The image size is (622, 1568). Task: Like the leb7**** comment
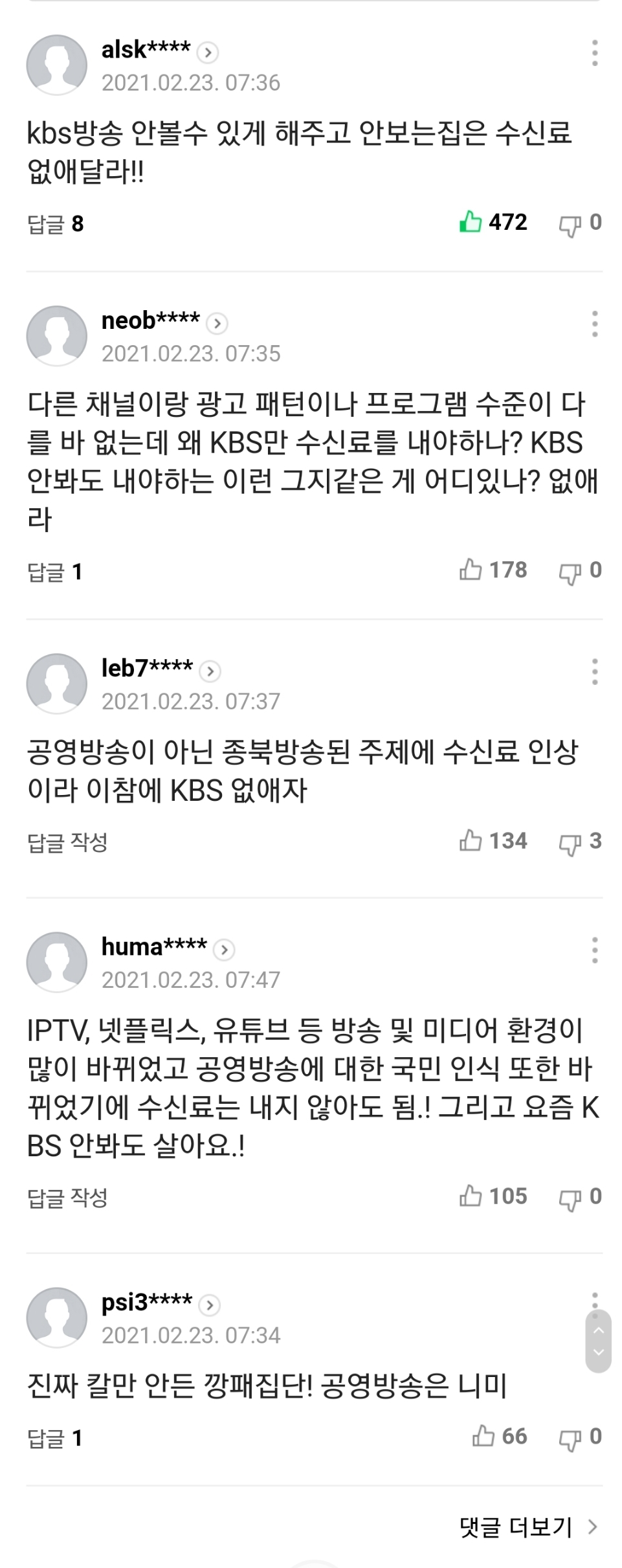493,841
